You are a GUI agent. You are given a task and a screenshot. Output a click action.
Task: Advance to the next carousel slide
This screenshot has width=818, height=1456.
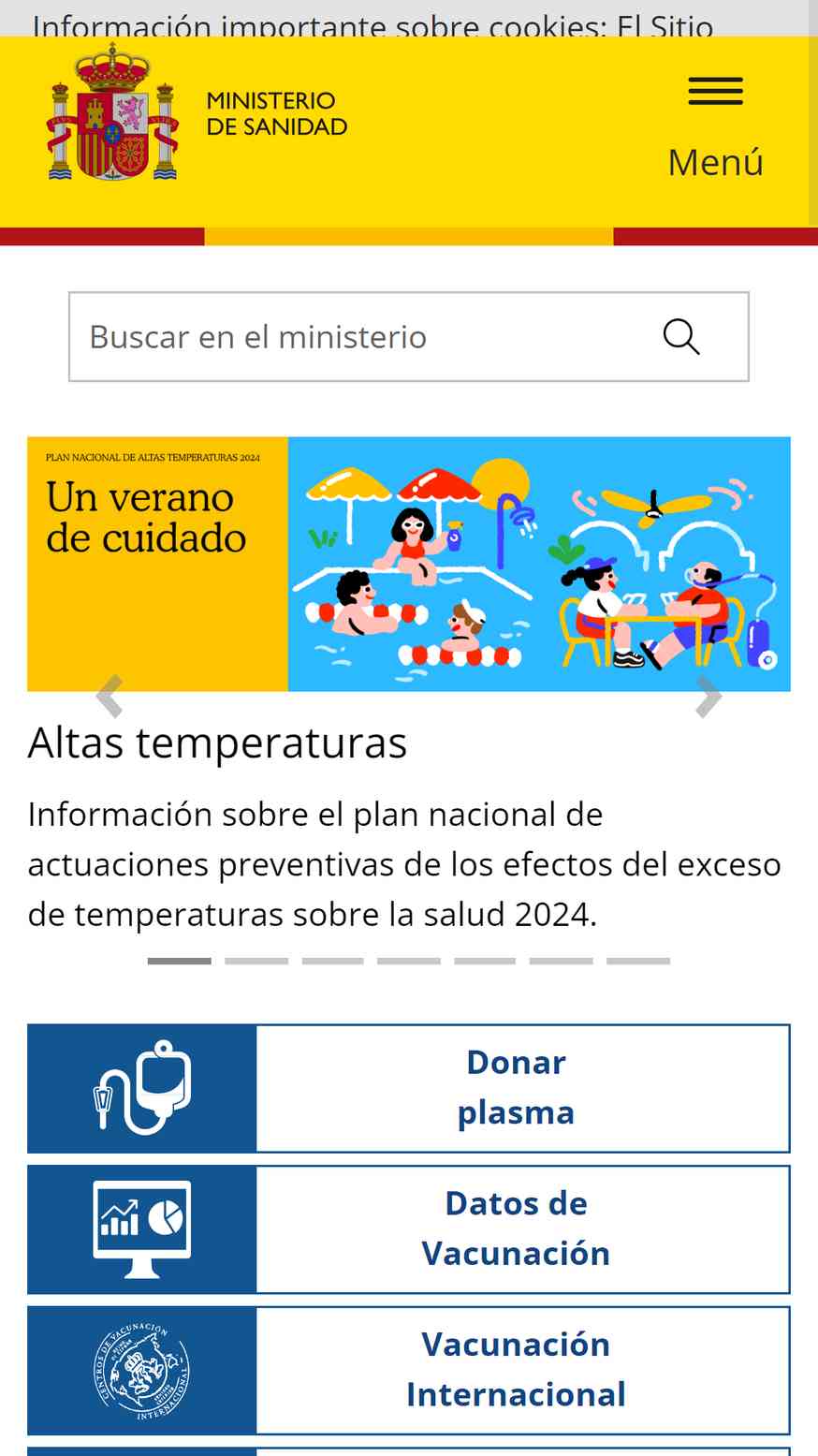(708, 696)
